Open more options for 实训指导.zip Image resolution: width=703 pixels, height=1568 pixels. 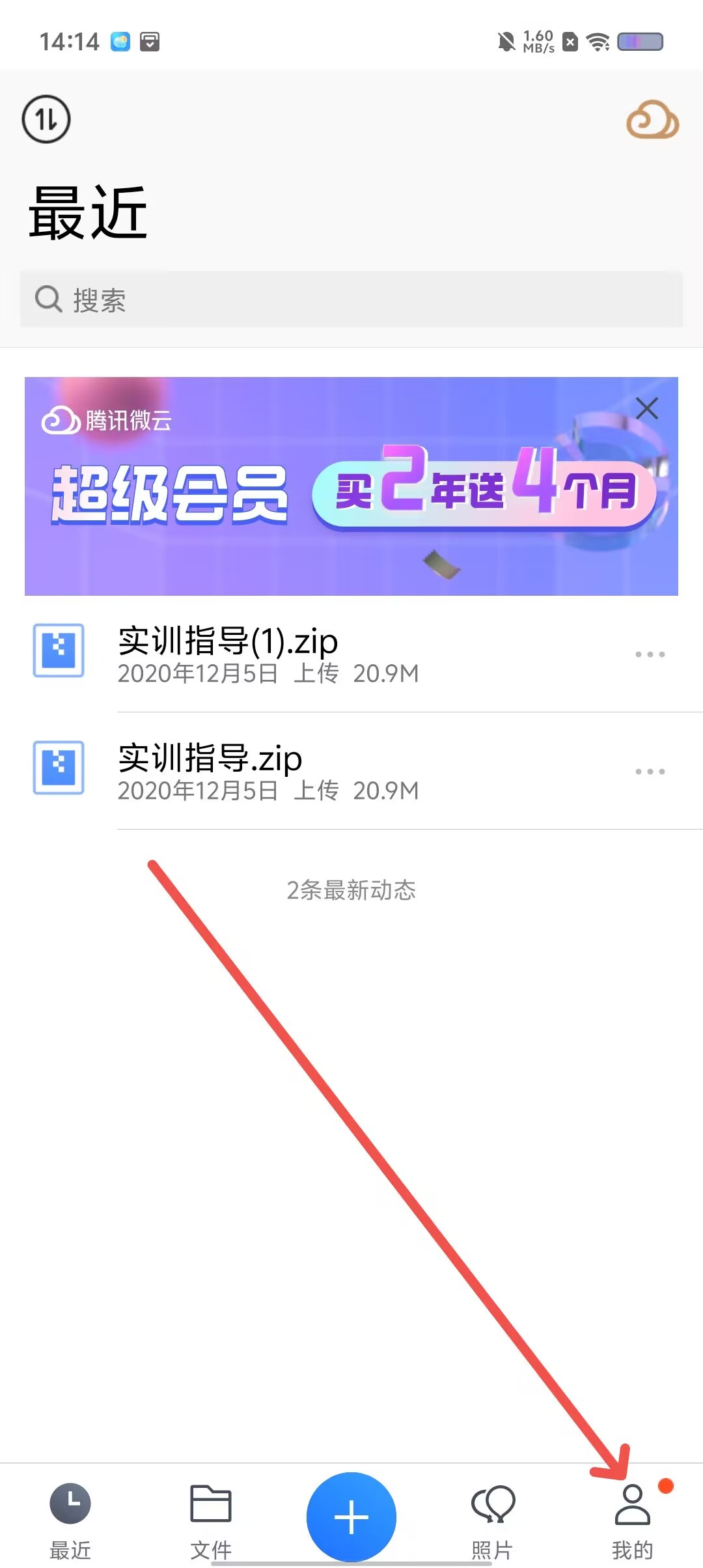coord(650,772)
